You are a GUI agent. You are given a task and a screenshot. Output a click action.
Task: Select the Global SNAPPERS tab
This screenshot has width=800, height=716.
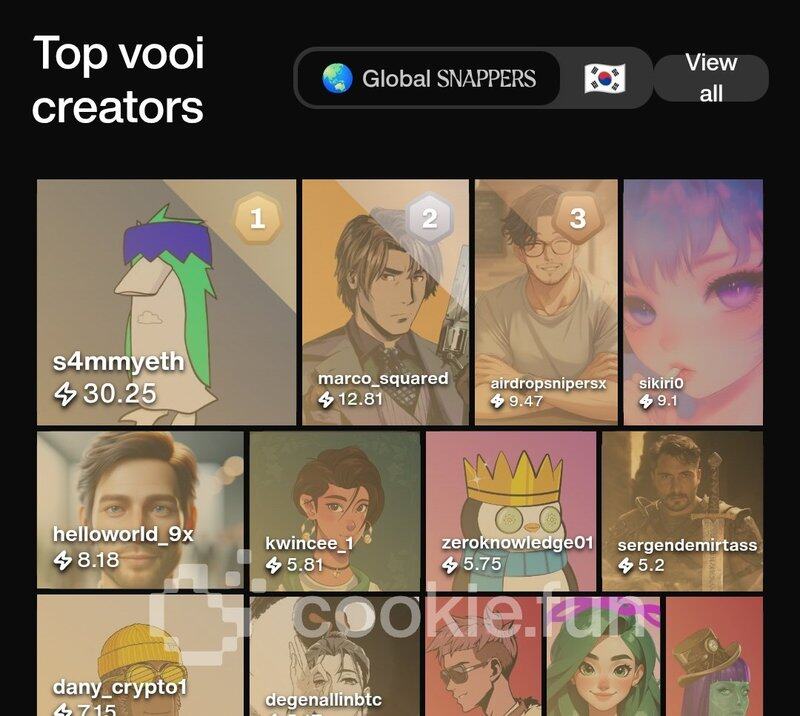(x=429, y=78)
